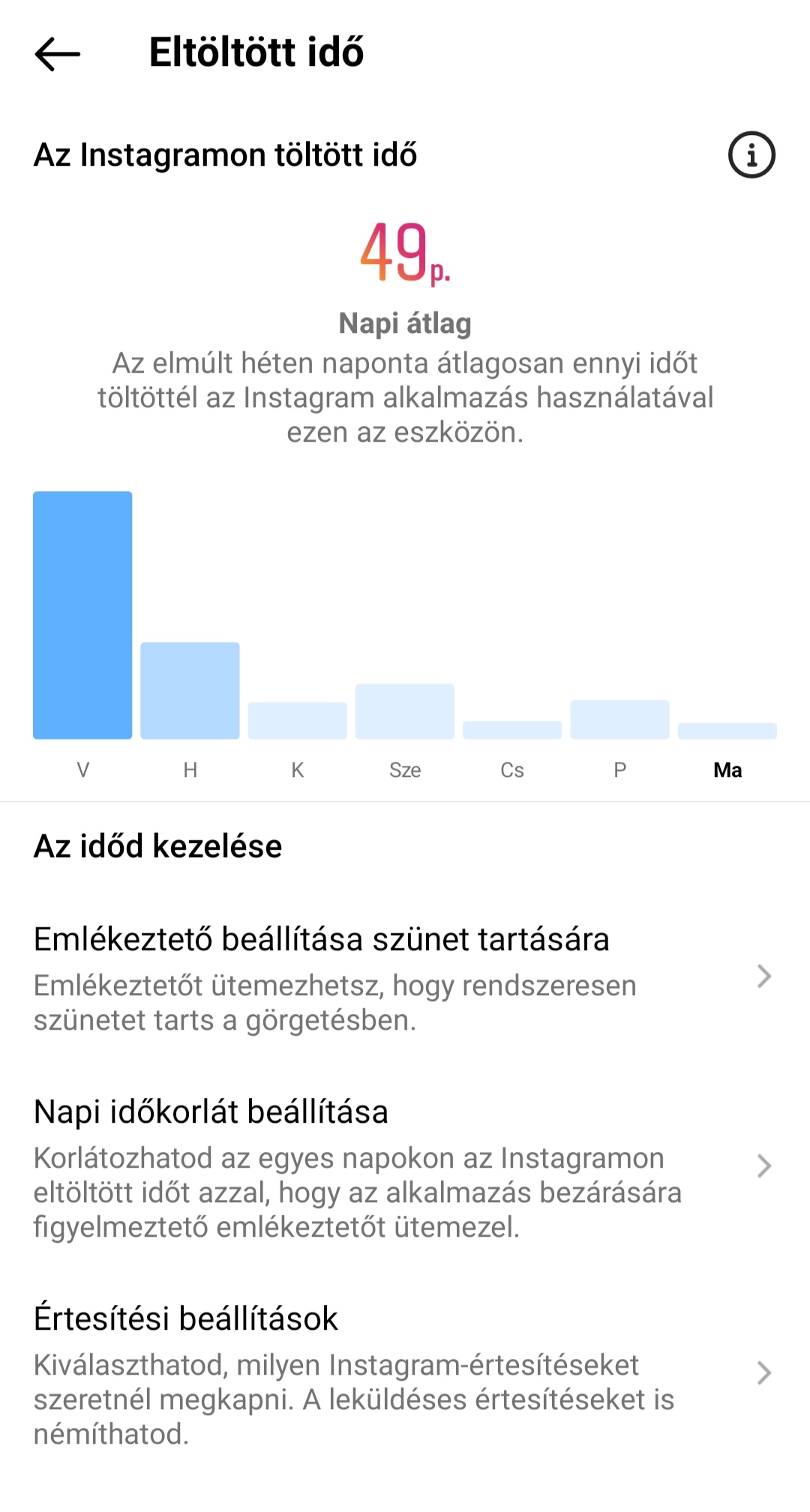Viewport: 810px width, 1512px height.
Task: Open Értesítési beállítások
Action: tap(405, 1372)
